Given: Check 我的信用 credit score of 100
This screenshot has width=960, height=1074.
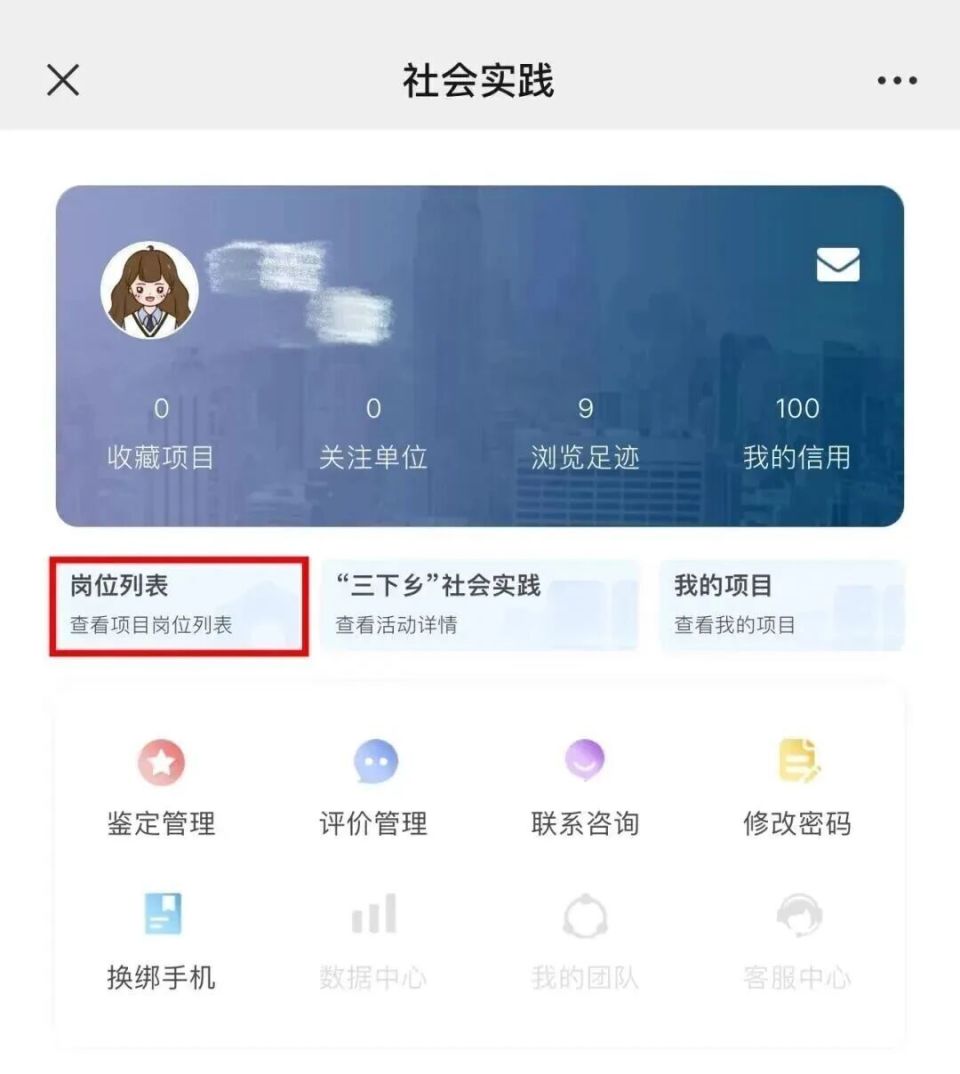Looking at the screenshot, I should coord(798,432).
